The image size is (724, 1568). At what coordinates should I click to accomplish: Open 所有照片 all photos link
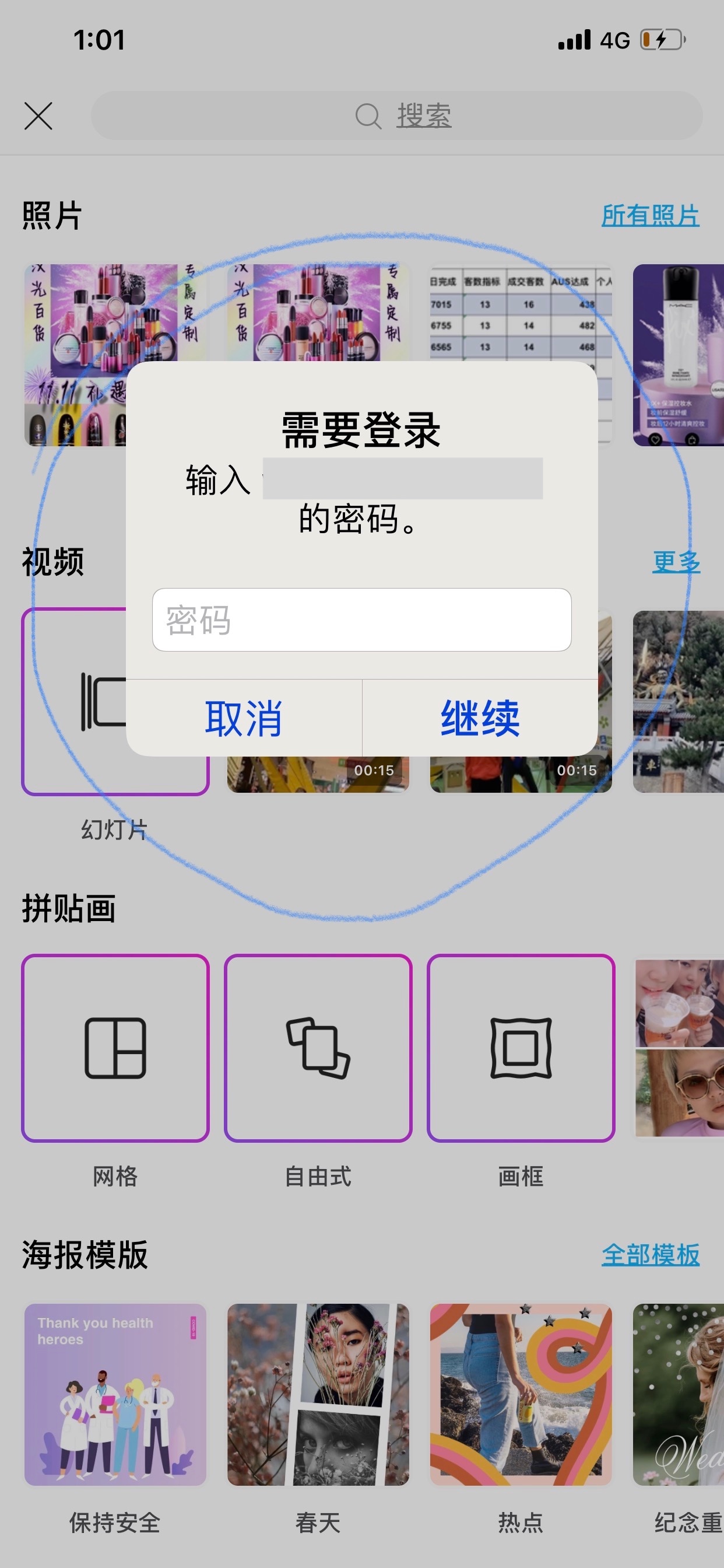pos(650,215)
